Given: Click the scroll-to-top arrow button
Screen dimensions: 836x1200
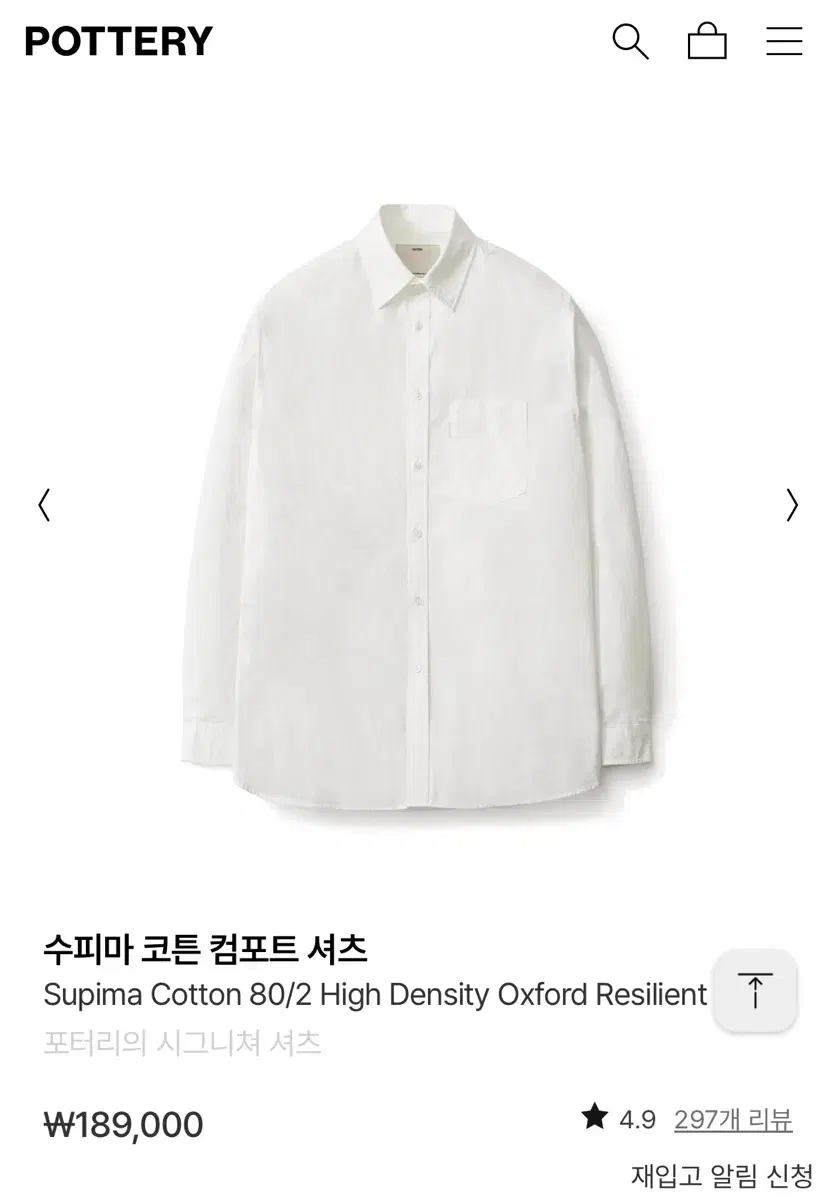Looking at the screenshot, I should (x=755, y=990).
